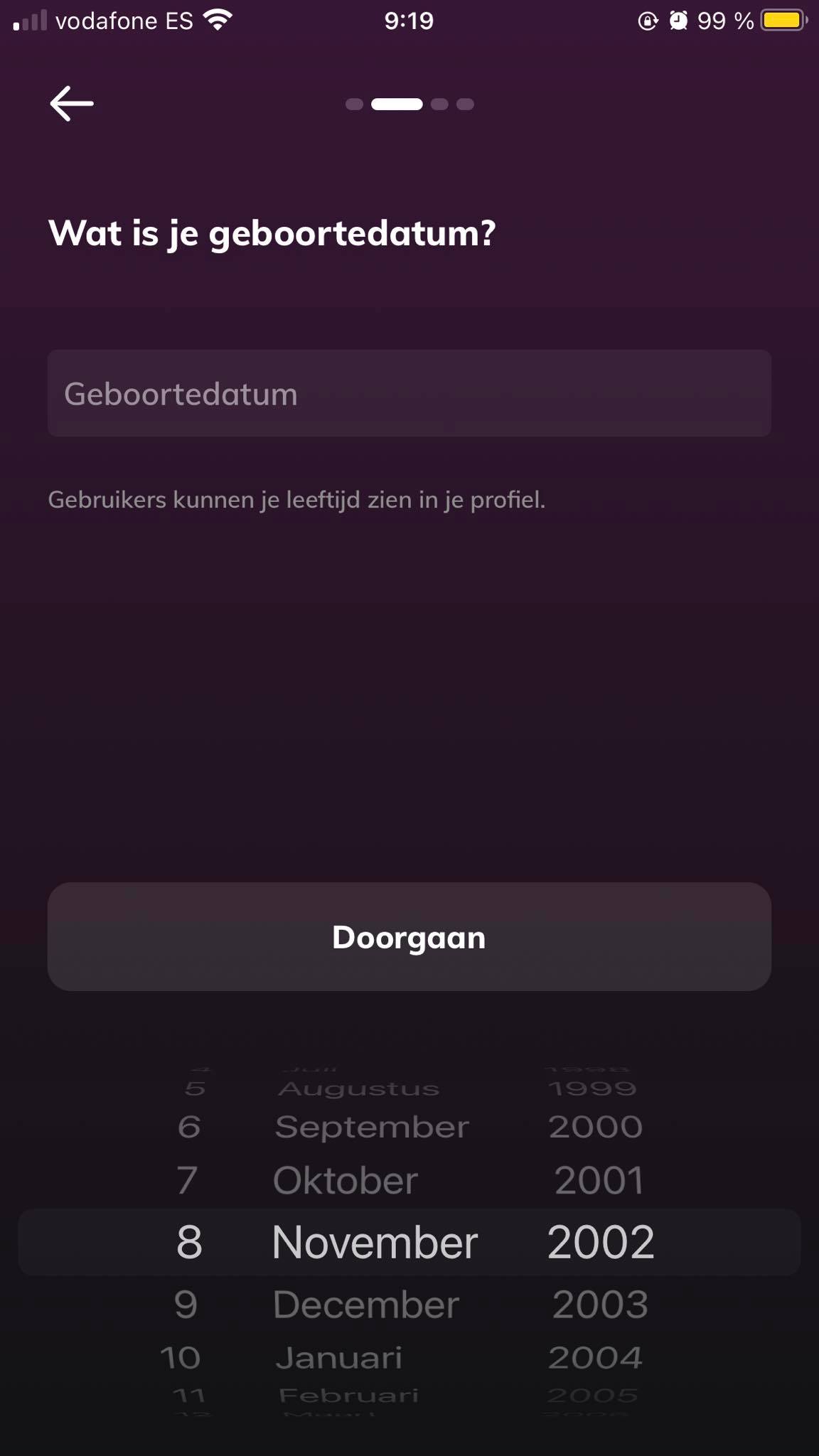Pick year 2004 in the year wheel
The height and width of the screenshot is (1456, 819).
click(595, 1358)
